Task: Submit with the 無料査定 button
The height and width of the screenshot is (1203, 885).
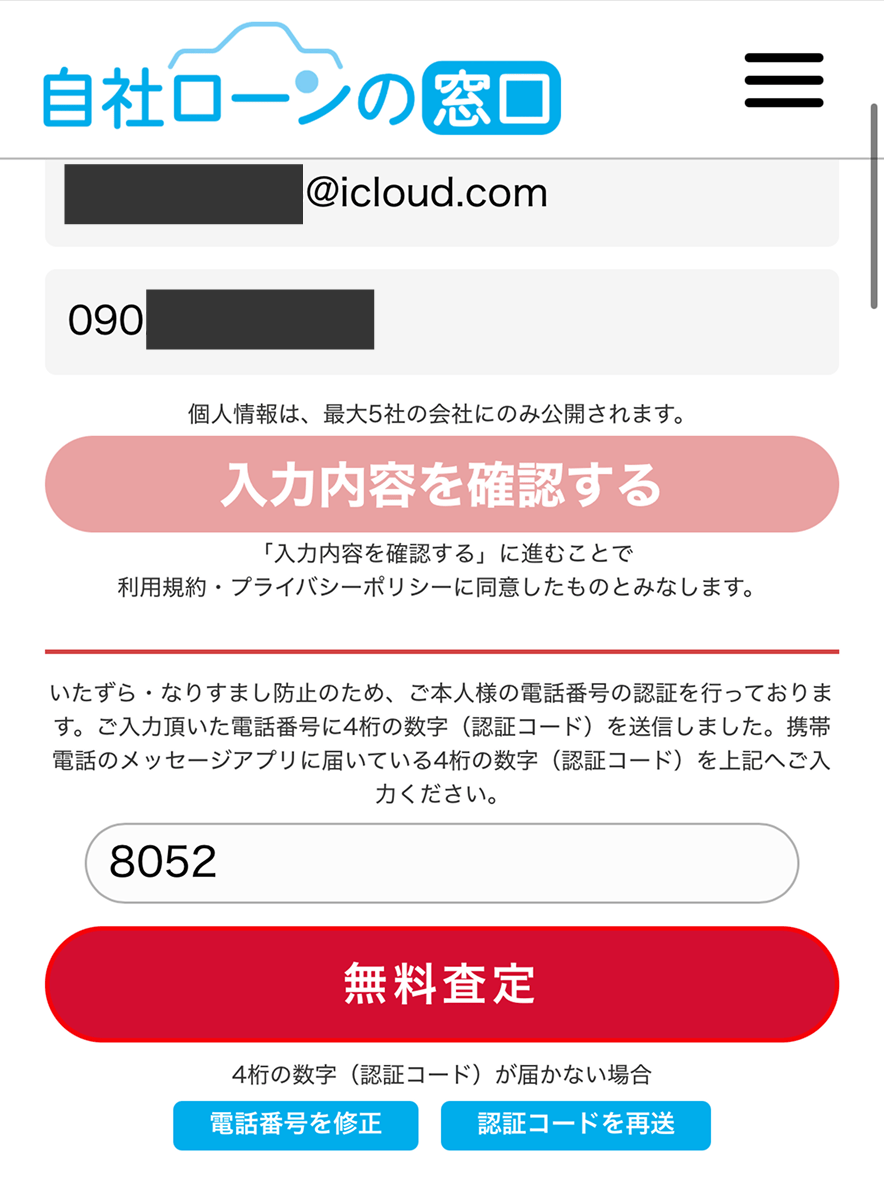Action: 441,984
